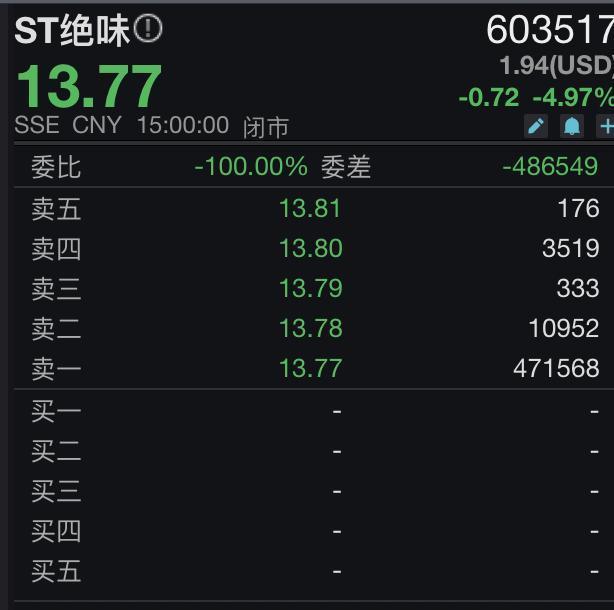This screenshot has width=614, height=610.
Task: Select the 卖一 ask row at 13.77
Action: [310, 368]
